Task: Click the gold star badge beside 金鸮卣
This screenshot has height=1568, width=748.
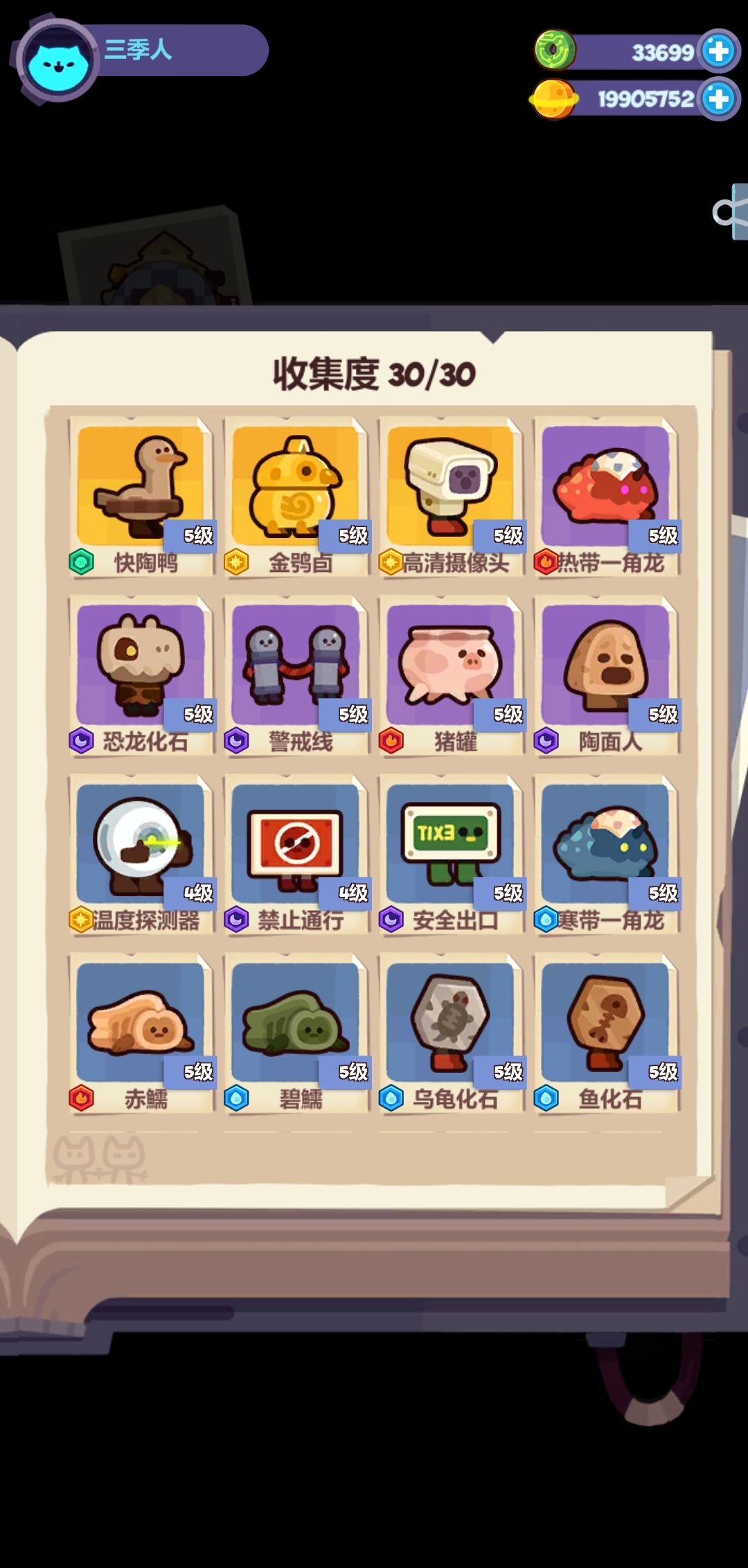Action: click(x=235, y=562)
